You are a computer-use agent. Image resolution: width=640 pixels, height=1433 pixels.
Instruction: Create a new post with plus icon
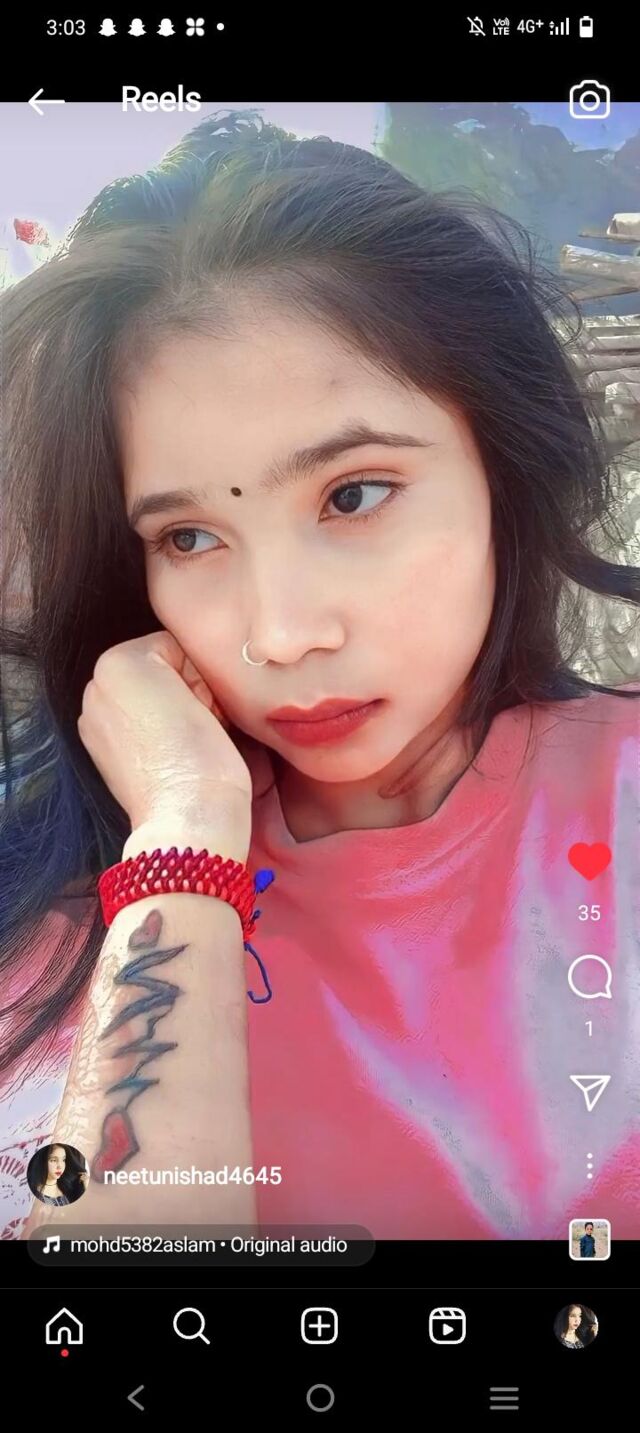[319, 1327]
